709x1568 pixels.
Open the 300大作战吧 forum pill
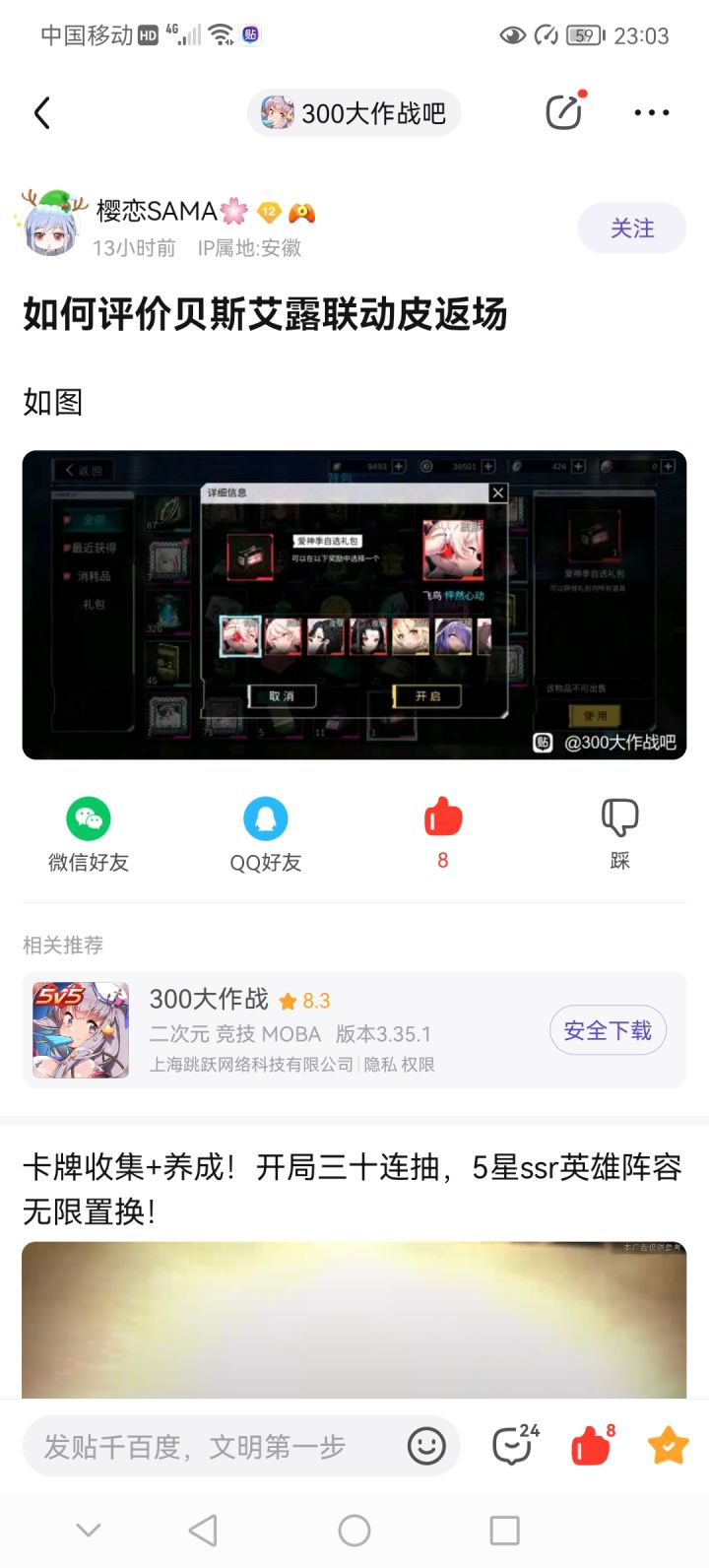click(353, 112)
